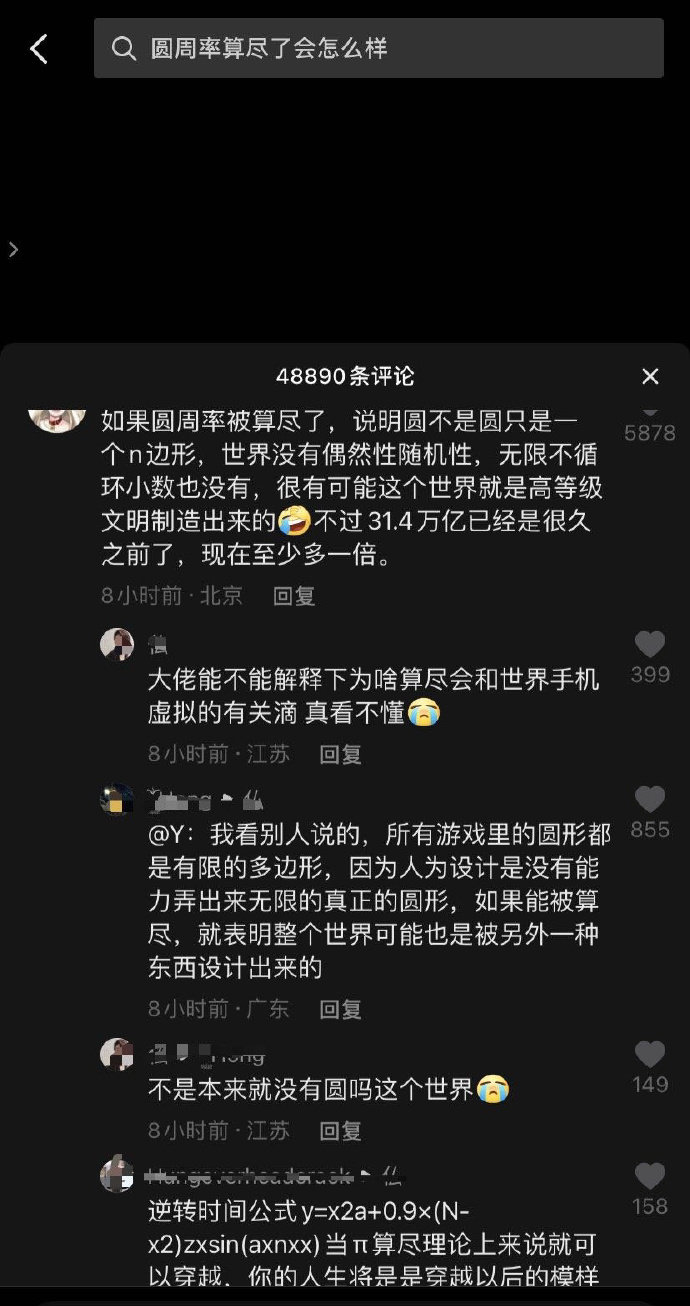Reply to 不是本来就没有圆吗这个世界 comment

340,1130
